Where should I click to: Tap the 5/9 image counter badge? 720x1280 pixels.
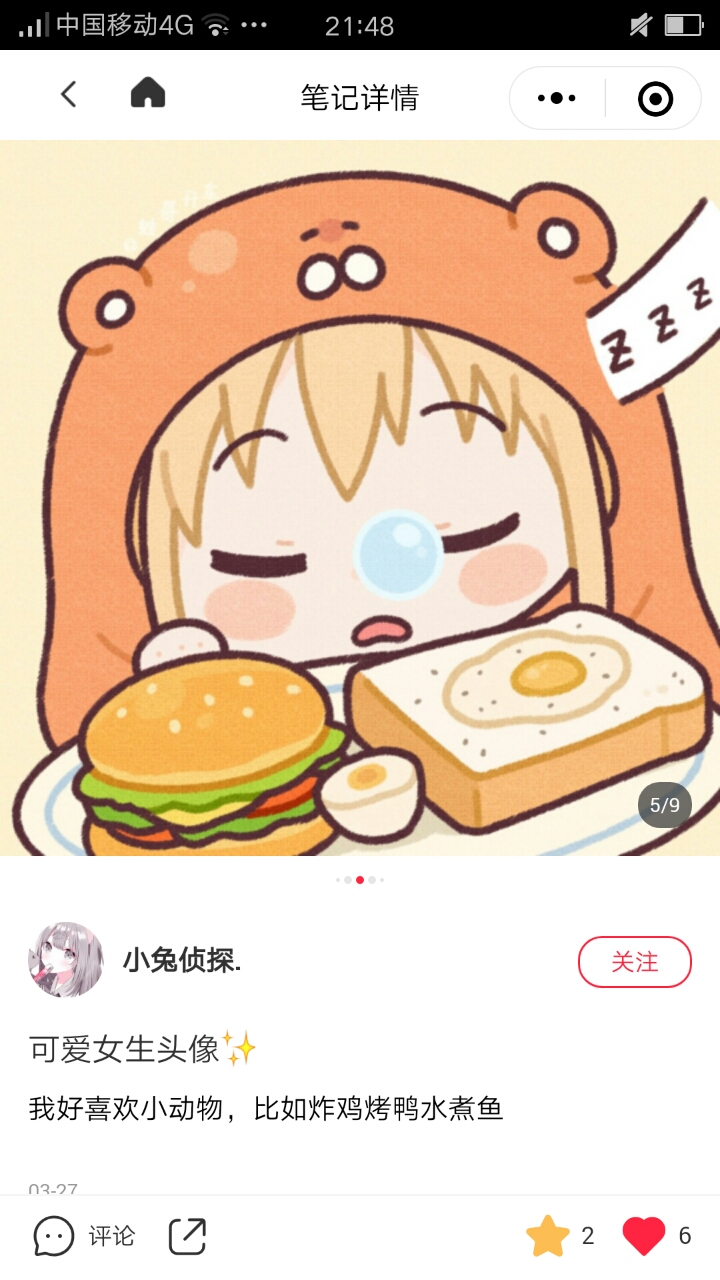point(663,805)
